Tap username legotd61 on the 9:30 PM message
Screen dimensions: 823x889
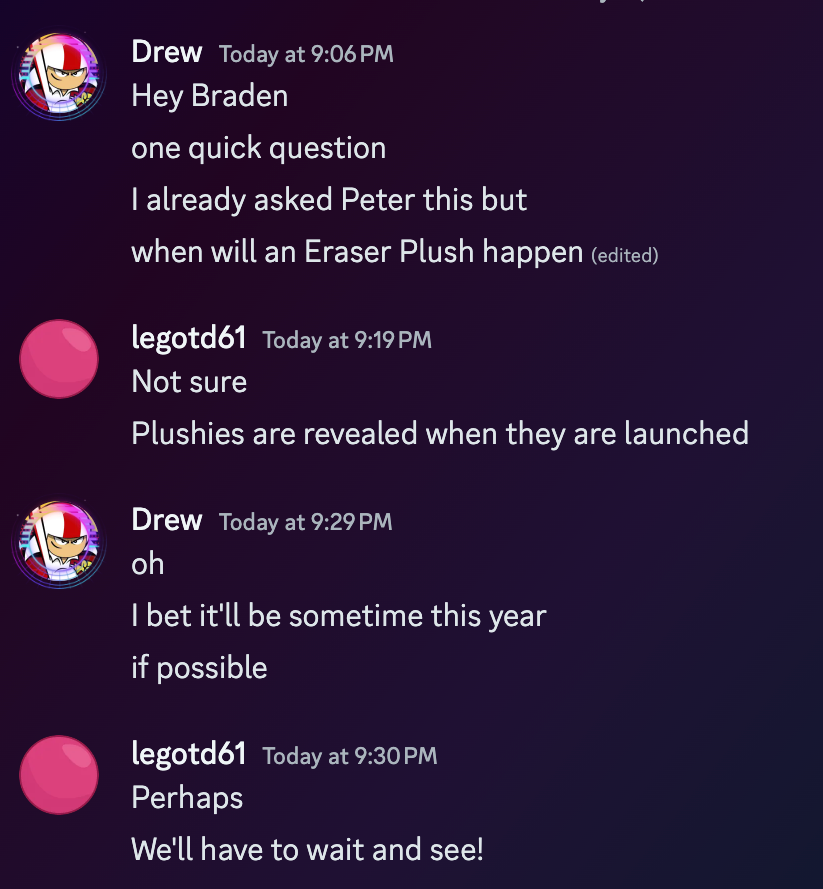pyautogui.click(x=188, y=754)
